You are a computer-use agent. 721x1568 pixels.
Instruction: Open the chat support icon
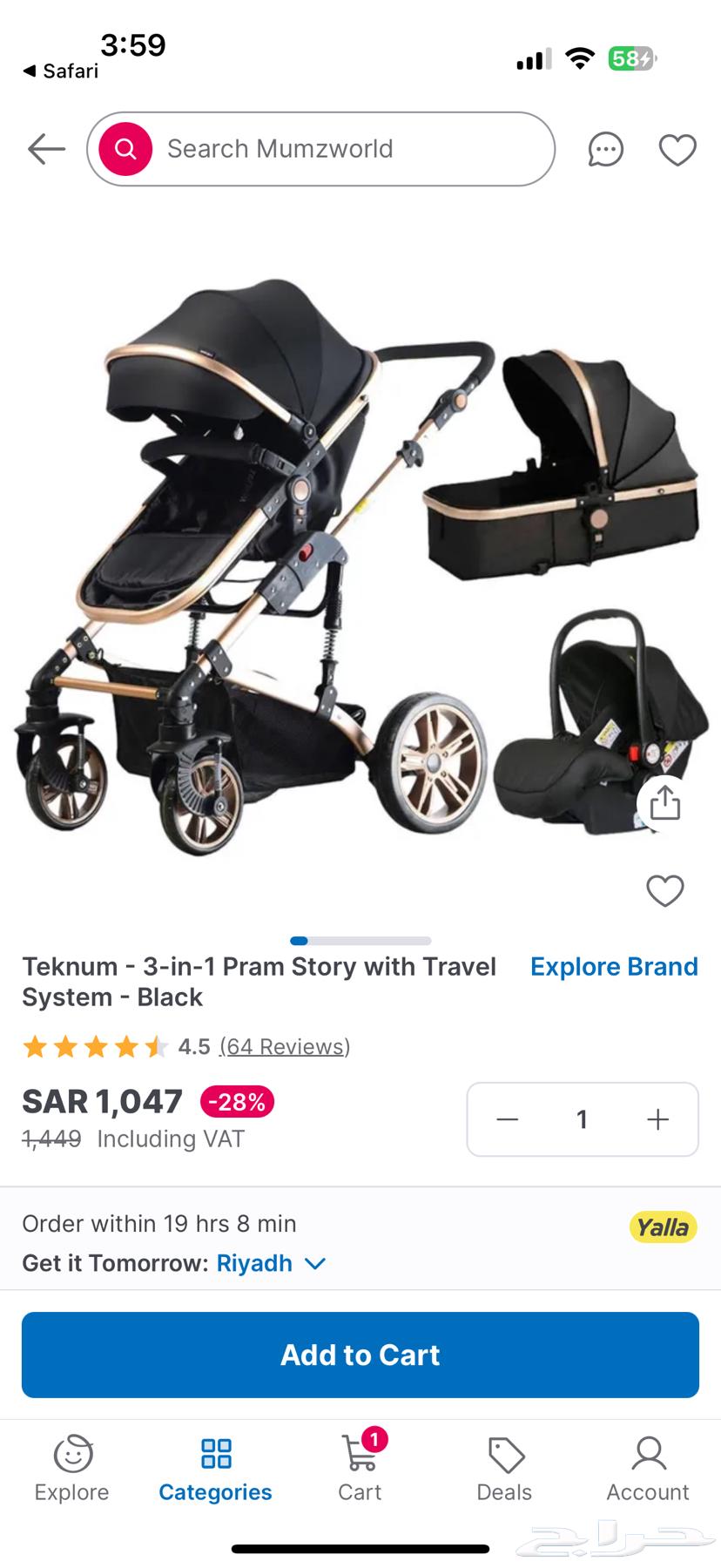(x=605, y=150)
